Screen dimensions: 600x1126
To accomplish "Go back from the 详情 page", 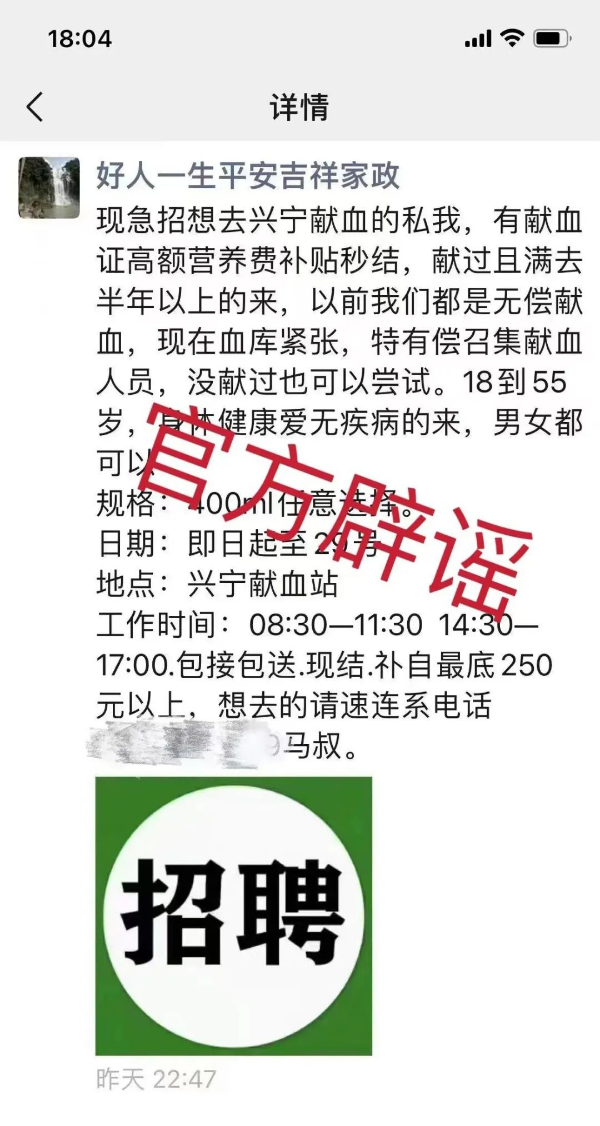I will coord(35,107).
